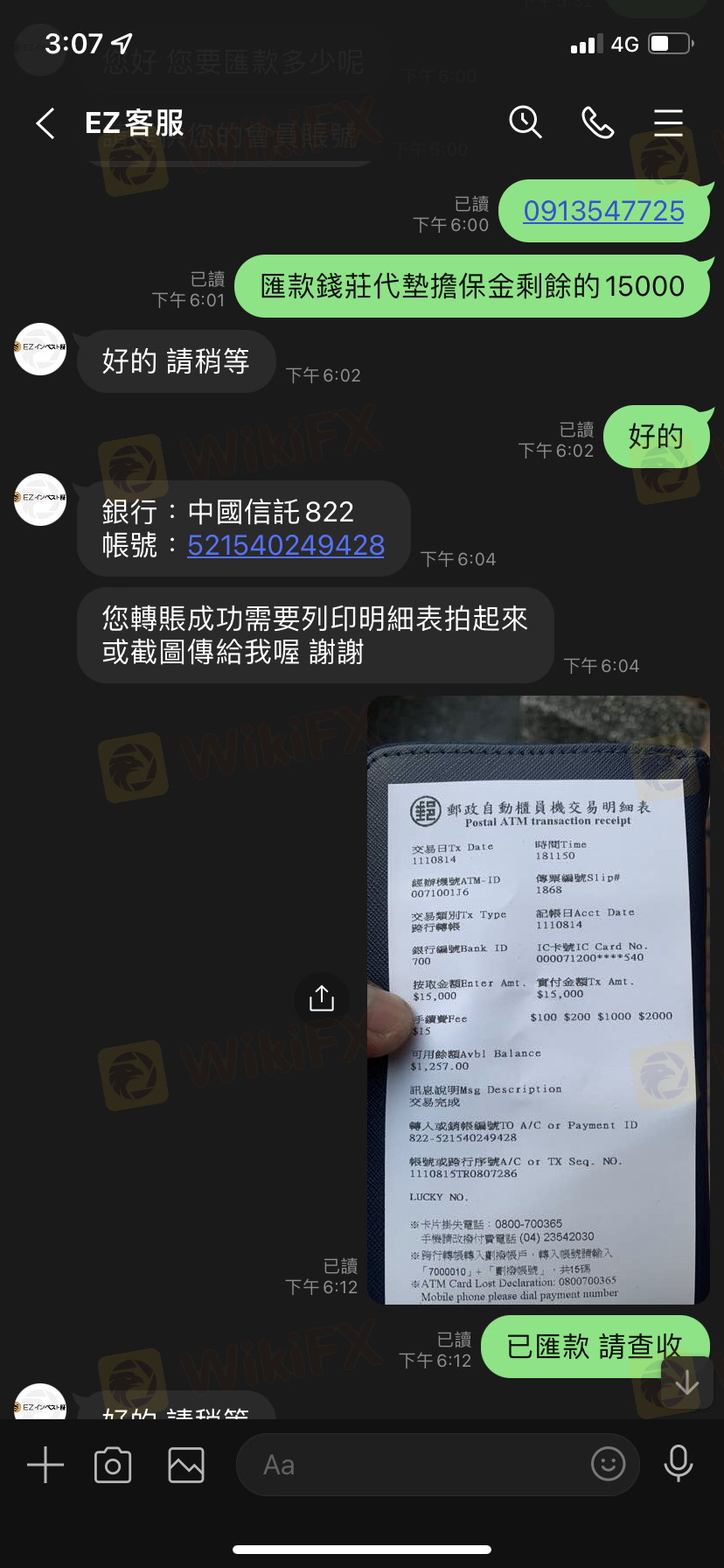
Task: Open the chat menu
Action: point(668,122)
